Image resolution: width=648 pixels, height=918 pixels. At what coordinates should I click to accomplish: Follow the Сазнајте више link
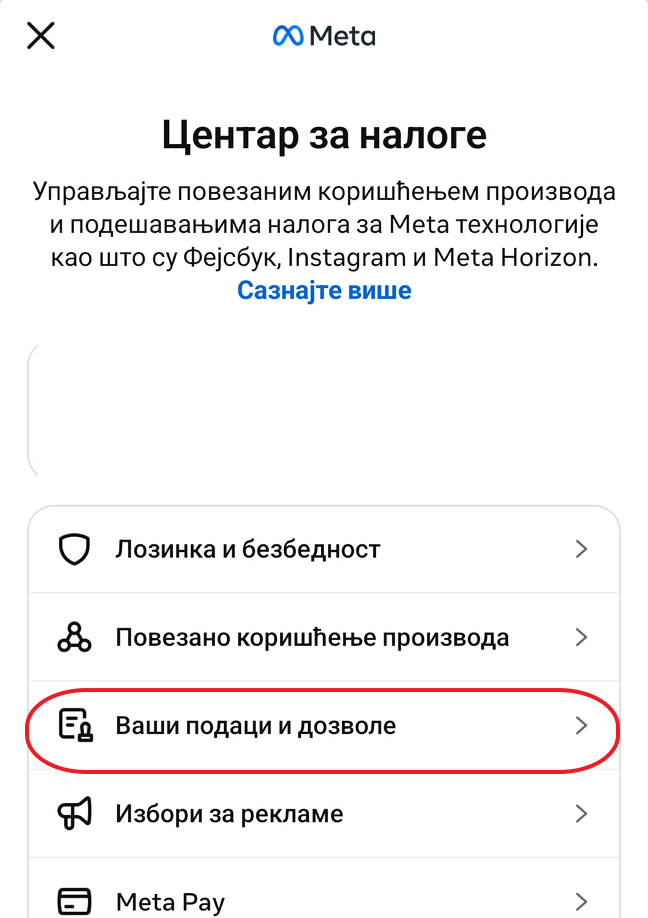click(x=324, y=291)
